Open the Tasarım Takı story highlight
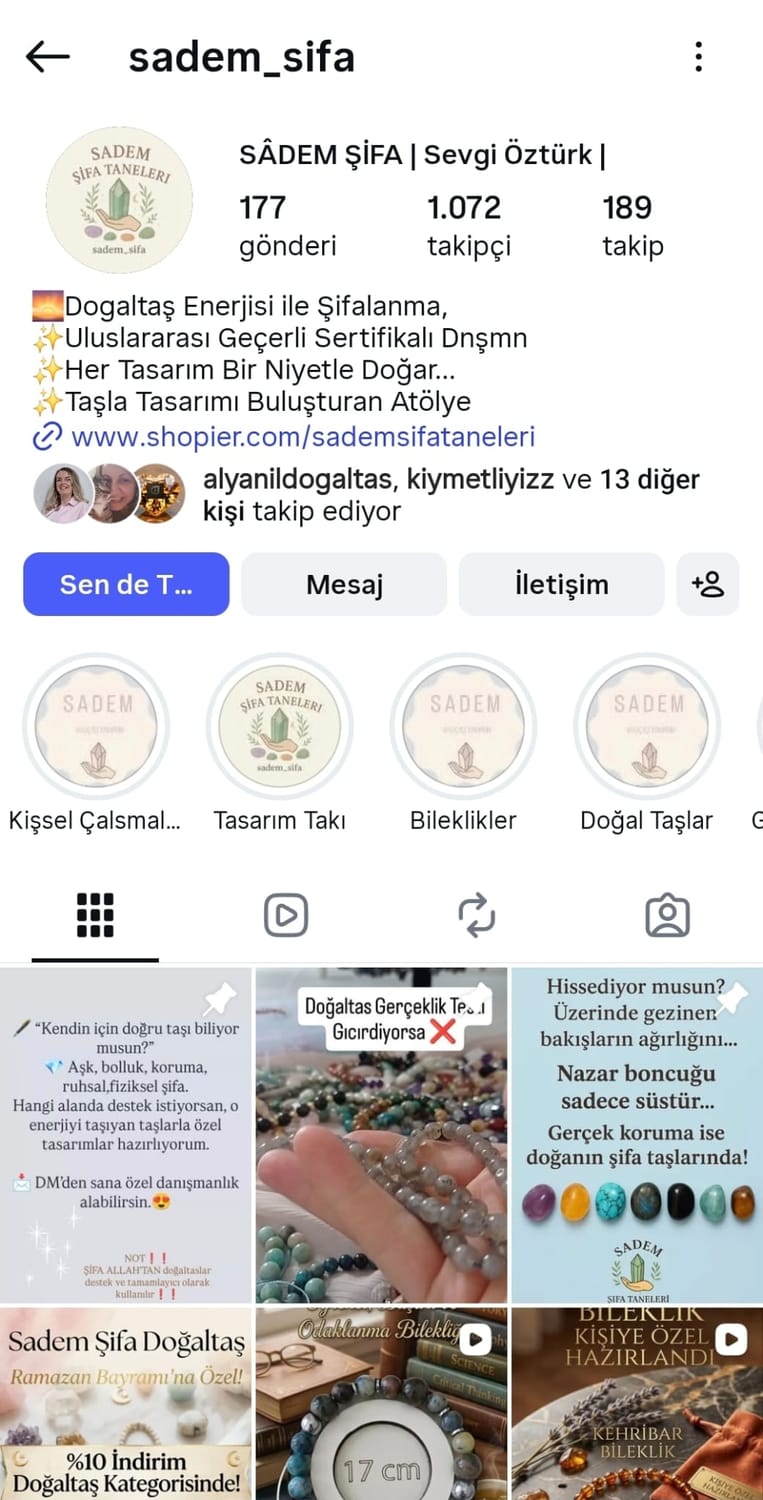Screen dimensions: 763x1500 [280, 727]
